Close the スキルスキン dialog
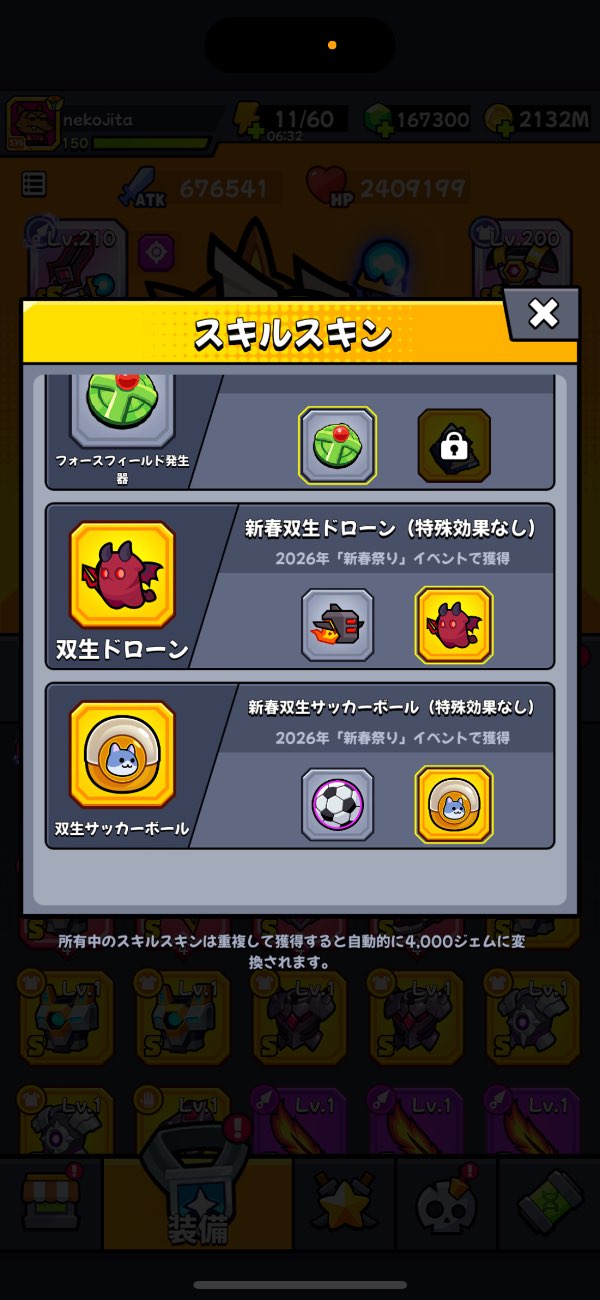This screenshot has width=600, height=1300. click(x=543, y=314)
